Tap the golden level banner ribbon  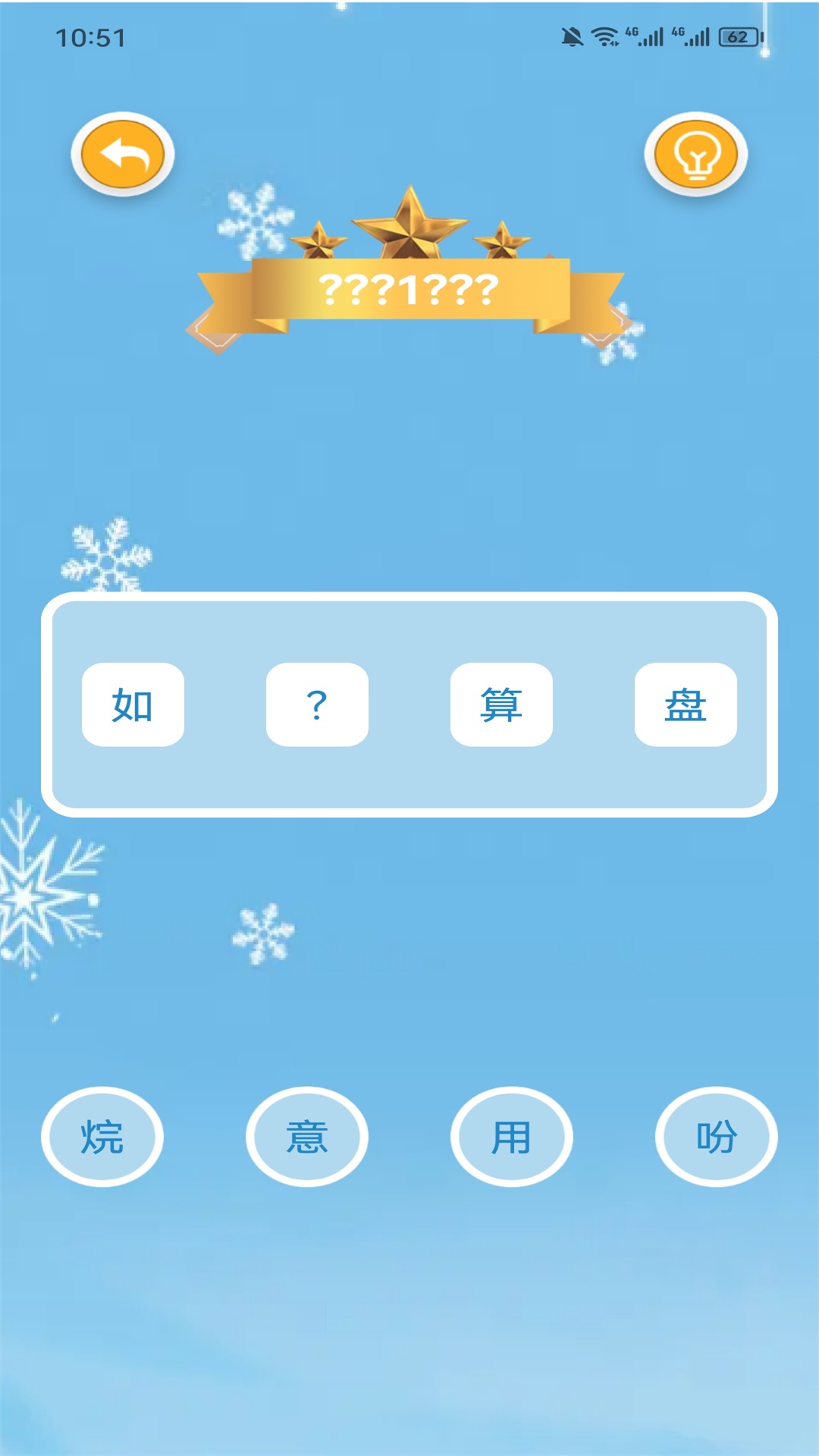(409, 290)
